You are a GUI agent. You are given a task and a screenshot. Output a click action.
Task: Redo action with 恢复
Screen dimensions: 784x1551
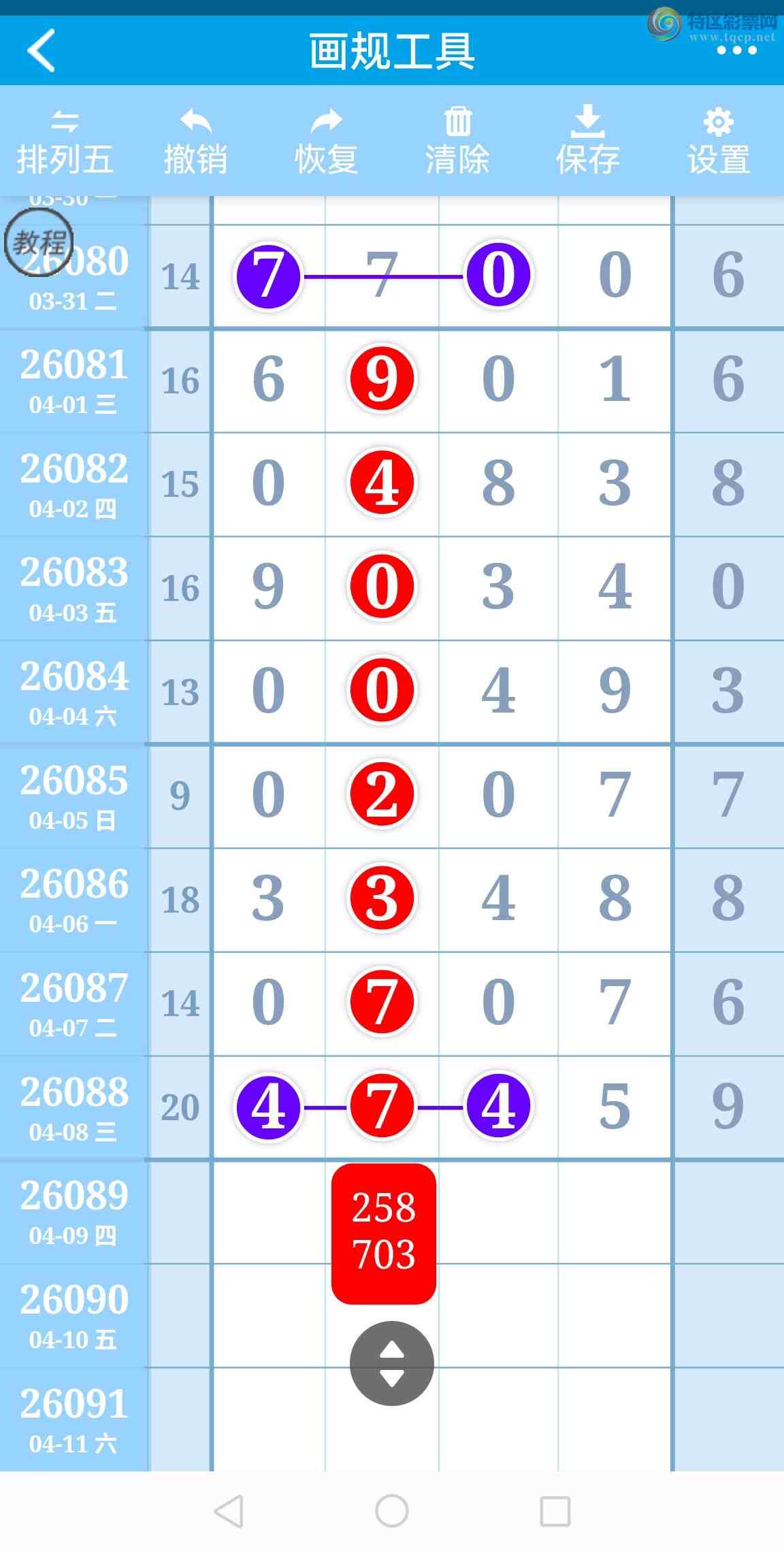pos(326,143)
